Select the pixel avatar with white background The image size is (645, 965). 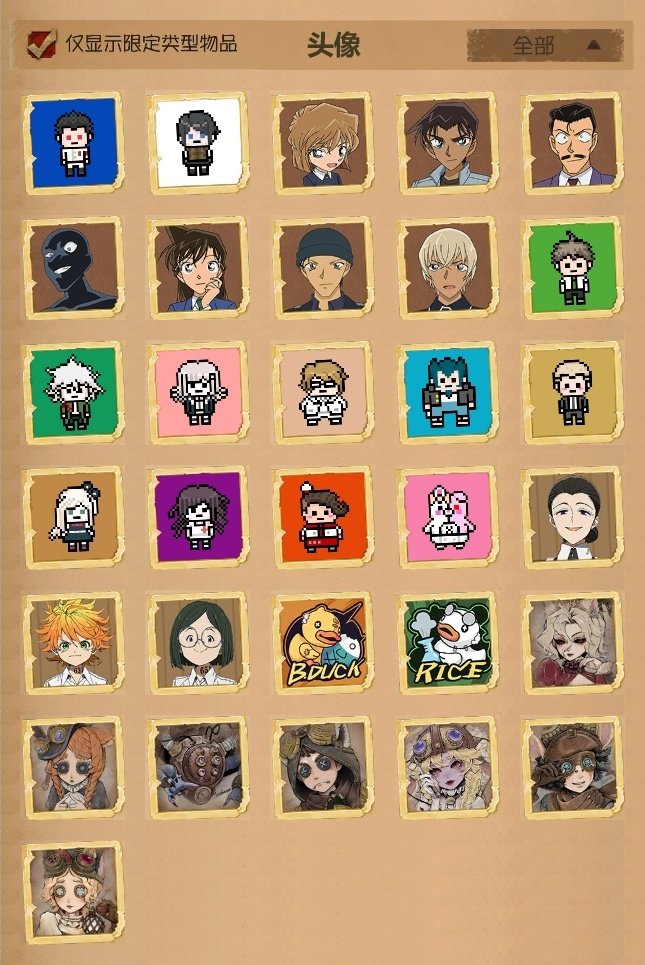197,144
